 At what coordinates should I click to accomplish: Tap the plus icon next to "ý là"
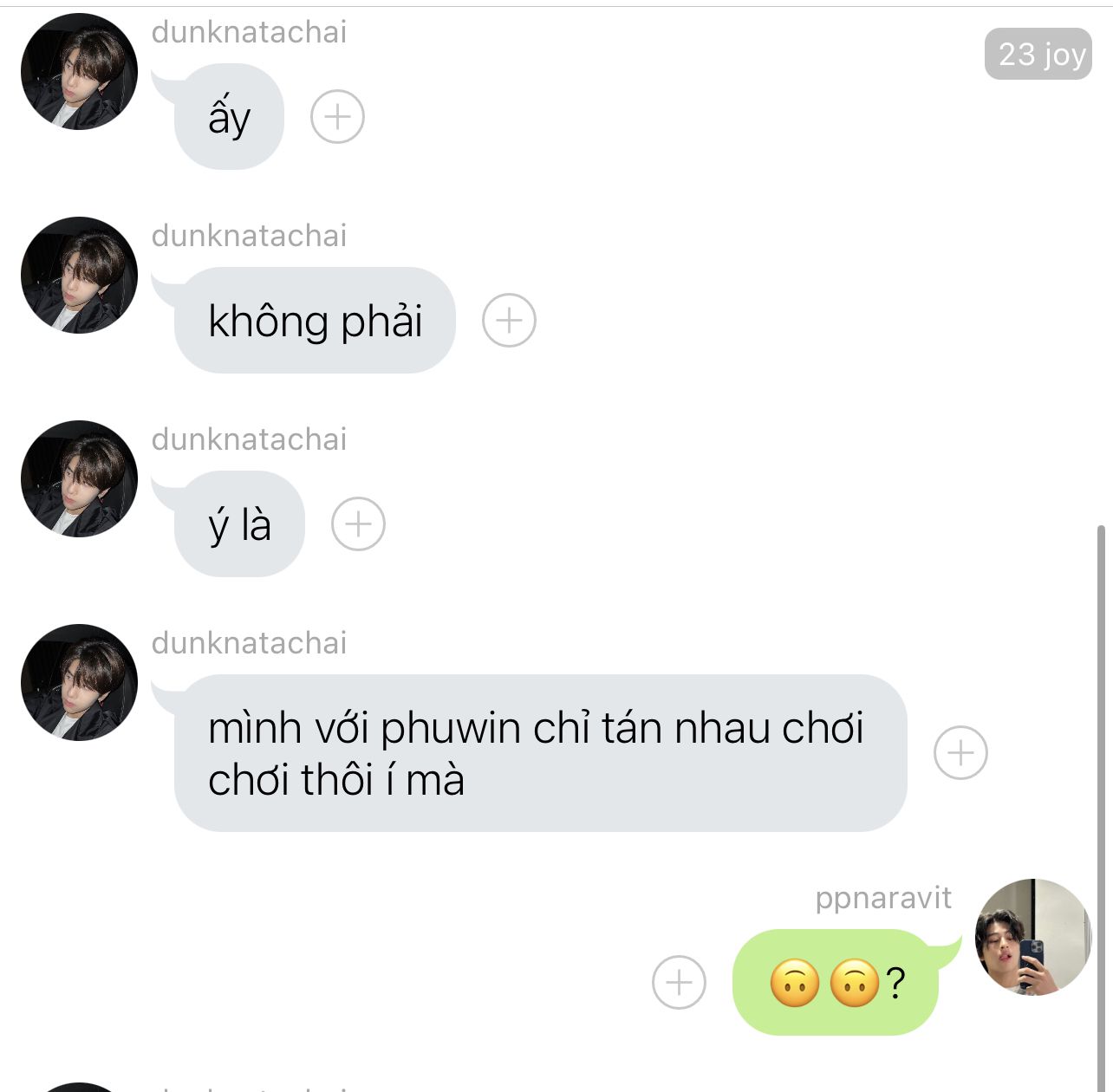pyautogui.click(x=358, y=523)
